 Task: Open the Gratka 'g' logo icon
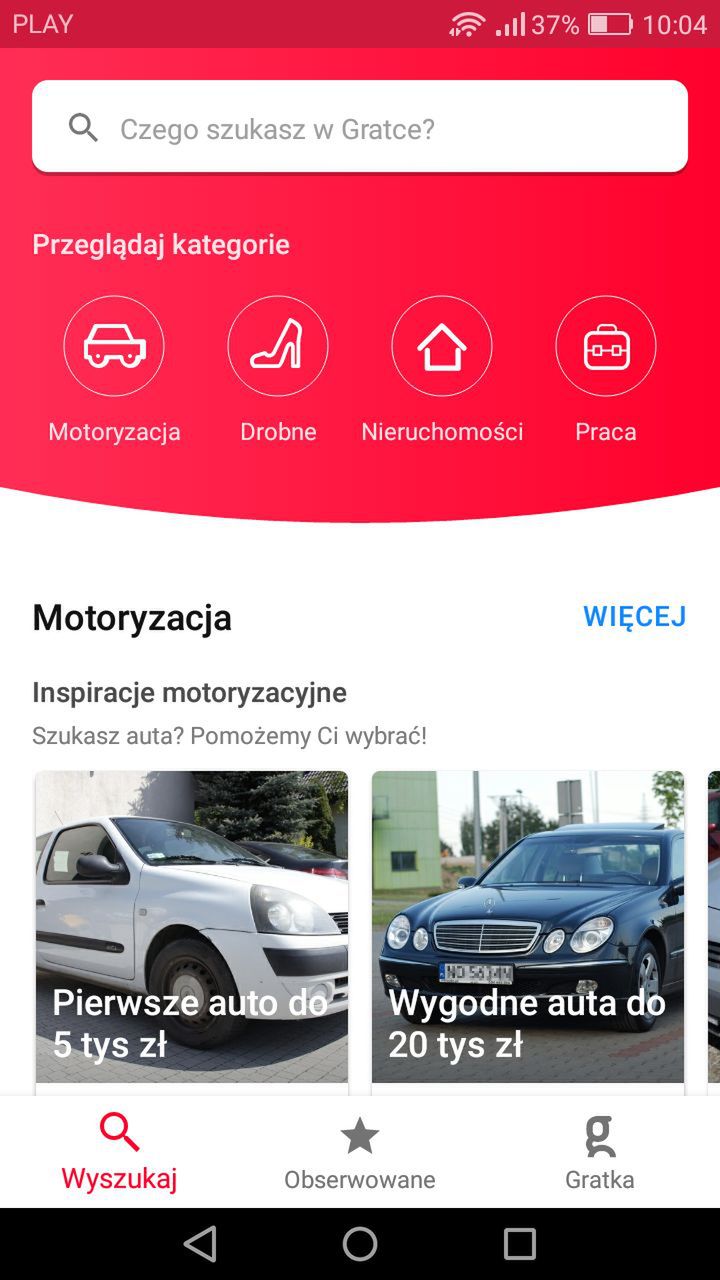click(598, 1133)
